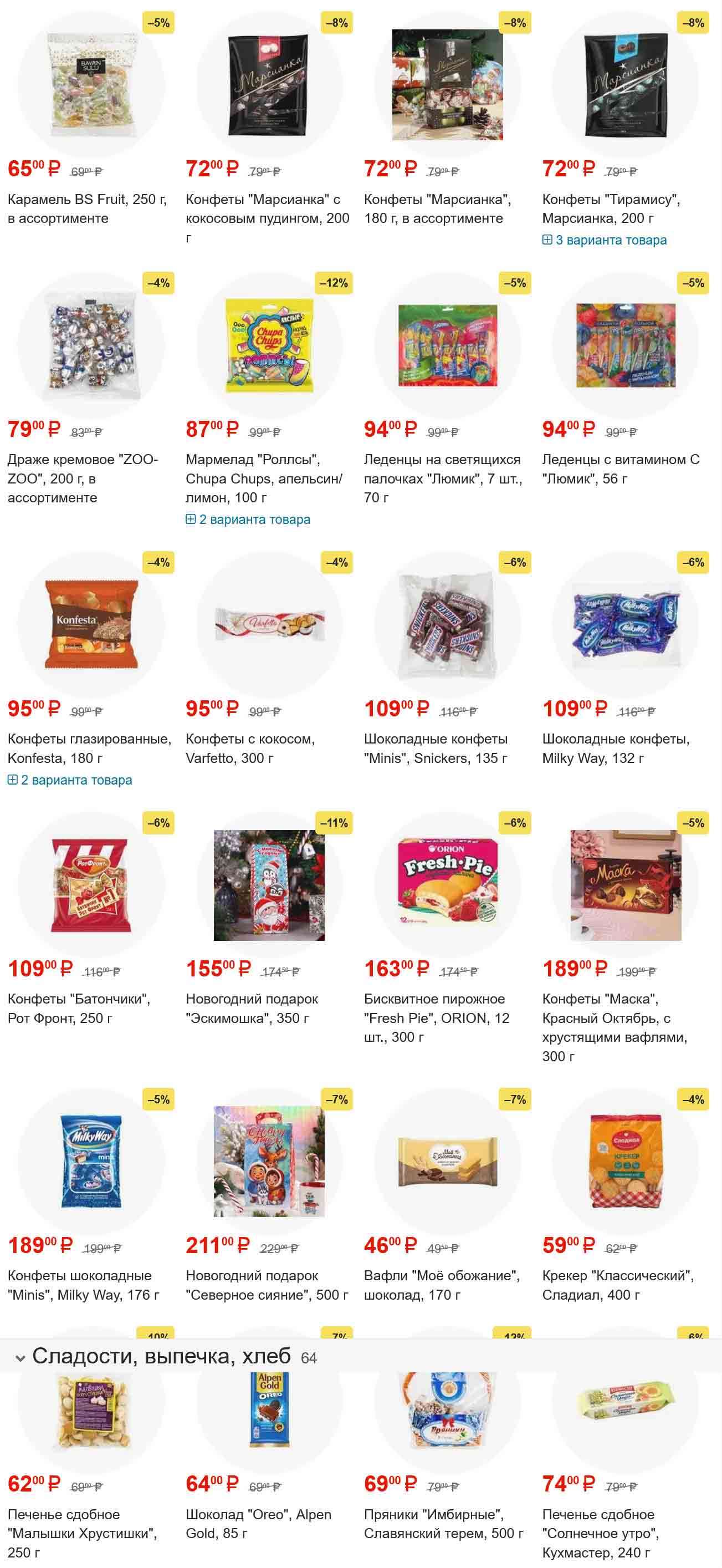Image resolution: width=722 pixels, height=1568 pixels.
Task: View Драже кремовое ZOO-ZOO product
Action: (82, 478)
